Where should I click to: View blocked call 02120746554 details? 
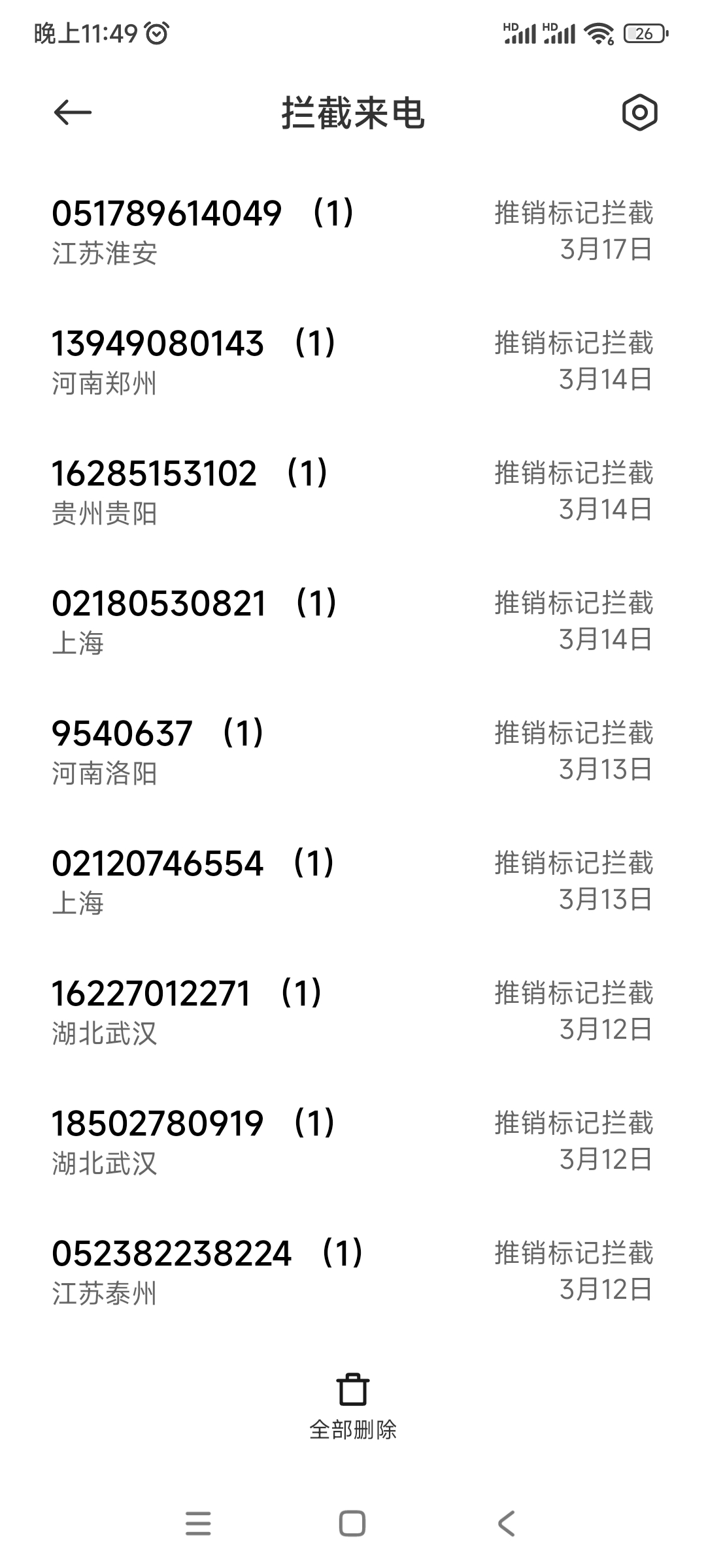coord(353,881)
